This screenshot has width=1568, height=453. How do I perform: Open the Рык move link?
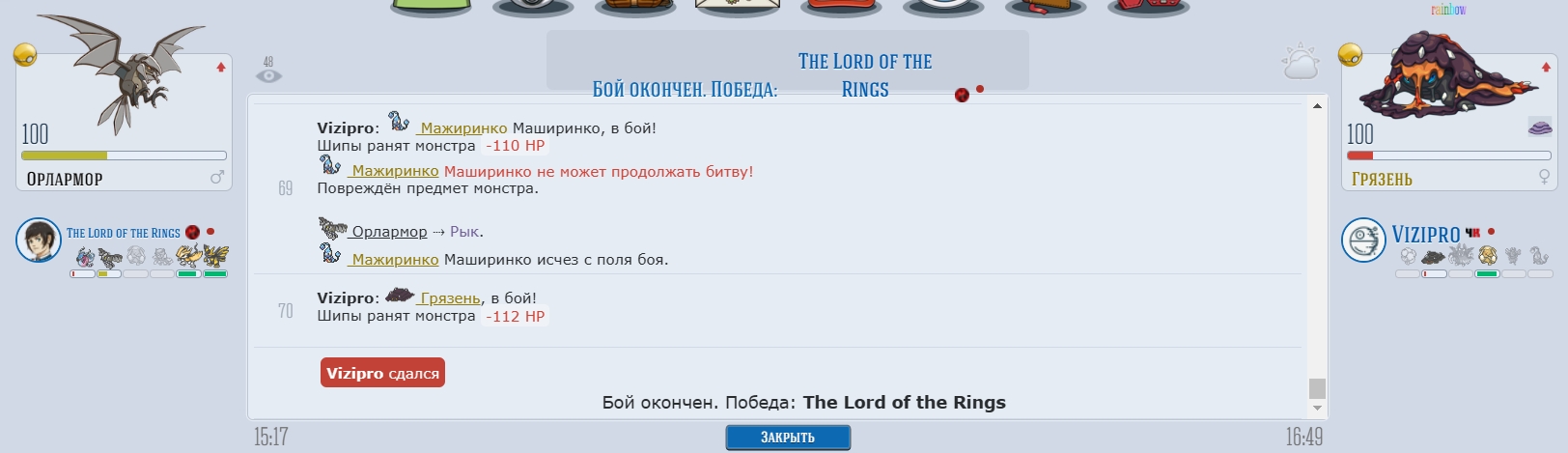click(463, 232)
